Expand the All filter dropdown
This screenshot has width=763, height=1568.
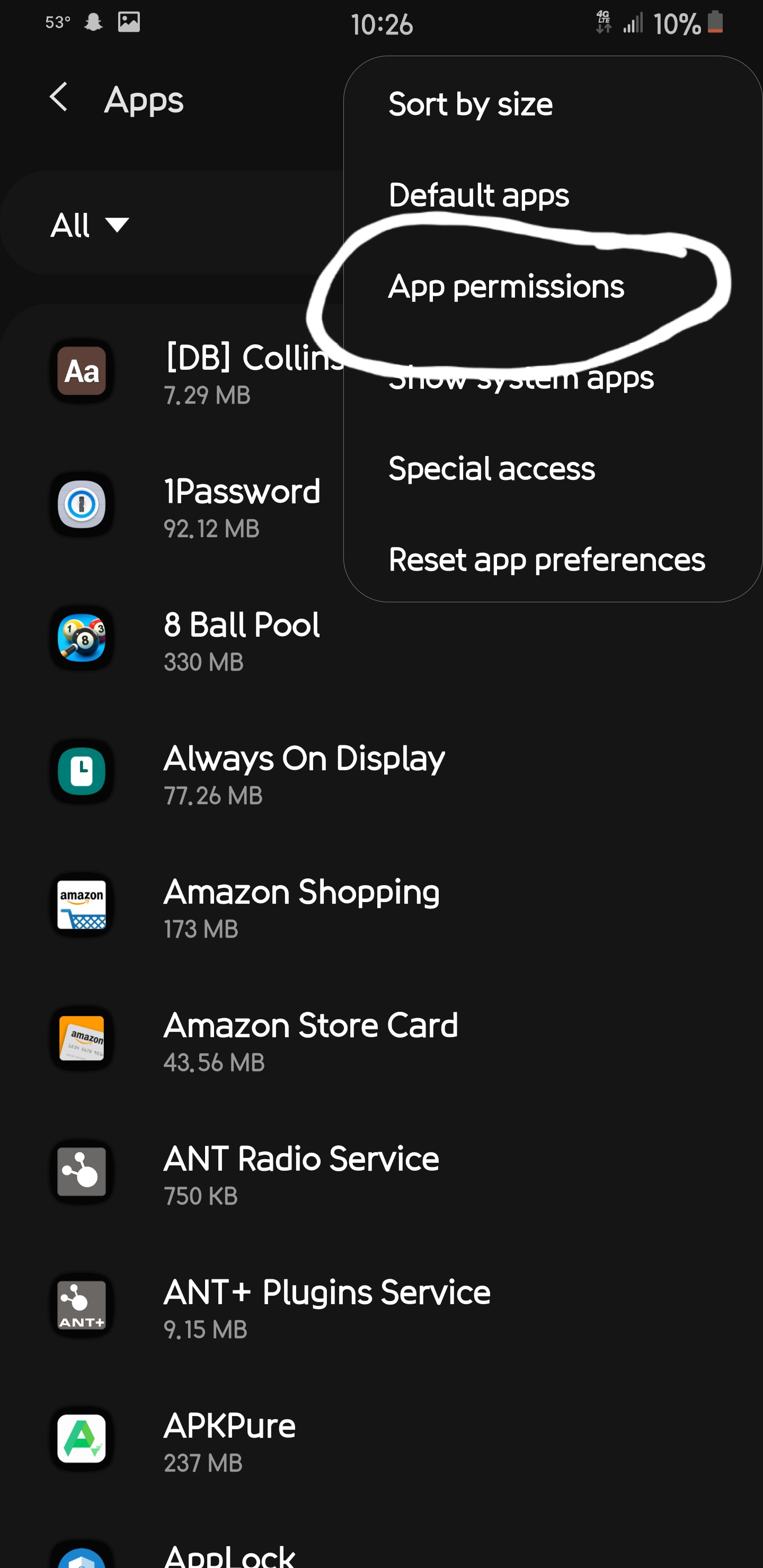(x=90, y=225)
